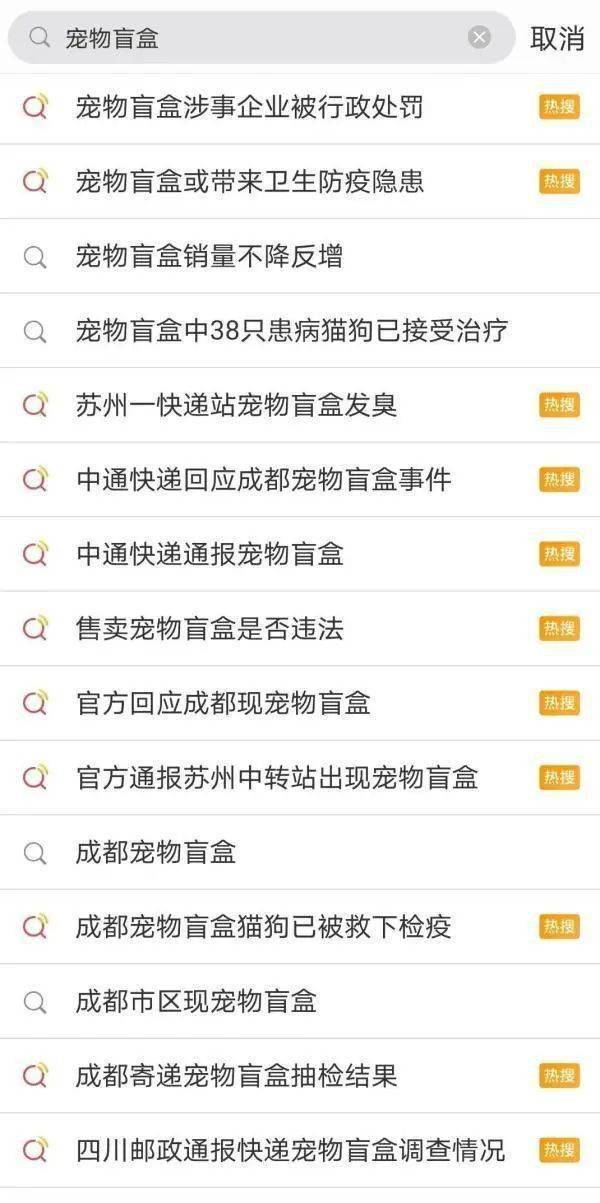
Task: Choose the 成都市区现宠物盲盒 suggestion
Action: (x=196, y=1001)
